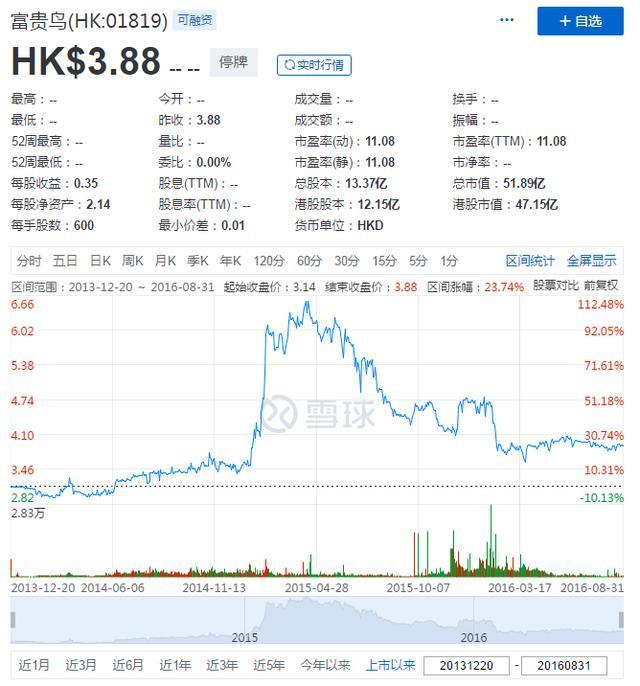Switch the chart to 分时 view

click(29, 261)
